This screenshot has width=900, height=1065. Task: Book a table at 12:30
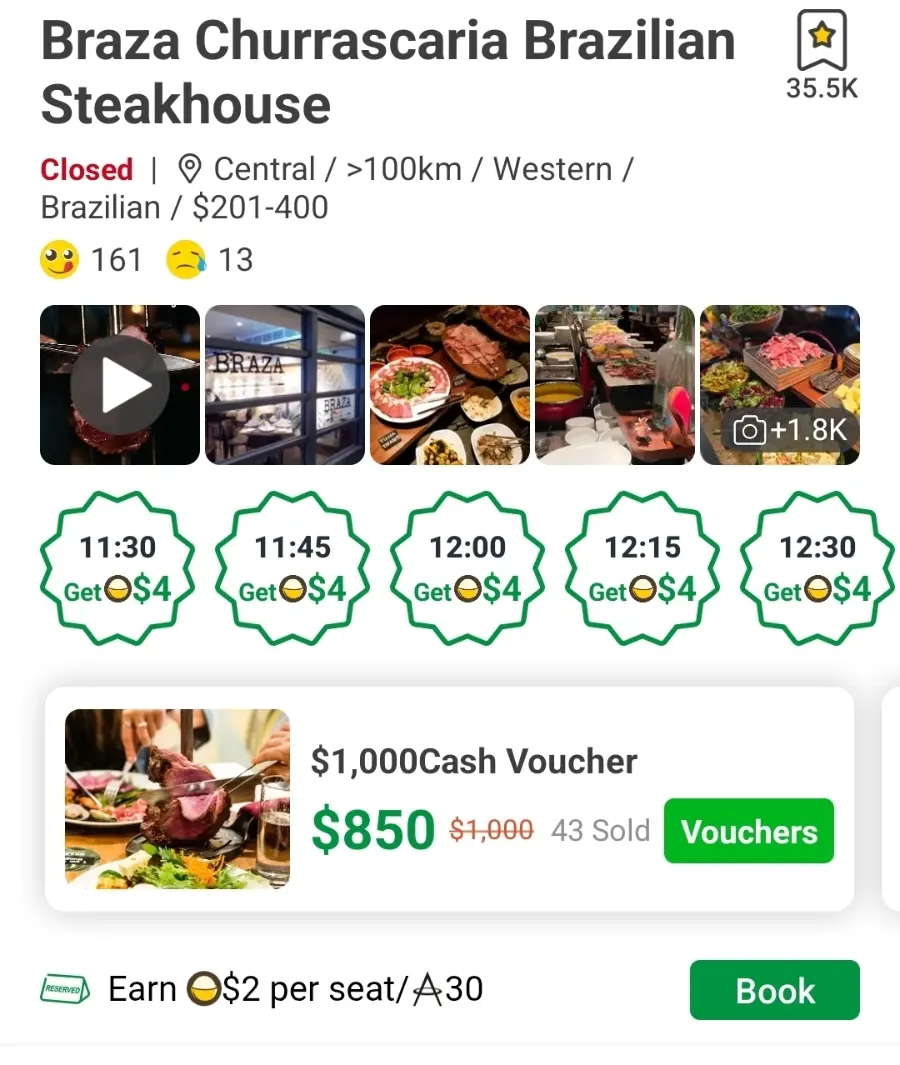(817, 568)
